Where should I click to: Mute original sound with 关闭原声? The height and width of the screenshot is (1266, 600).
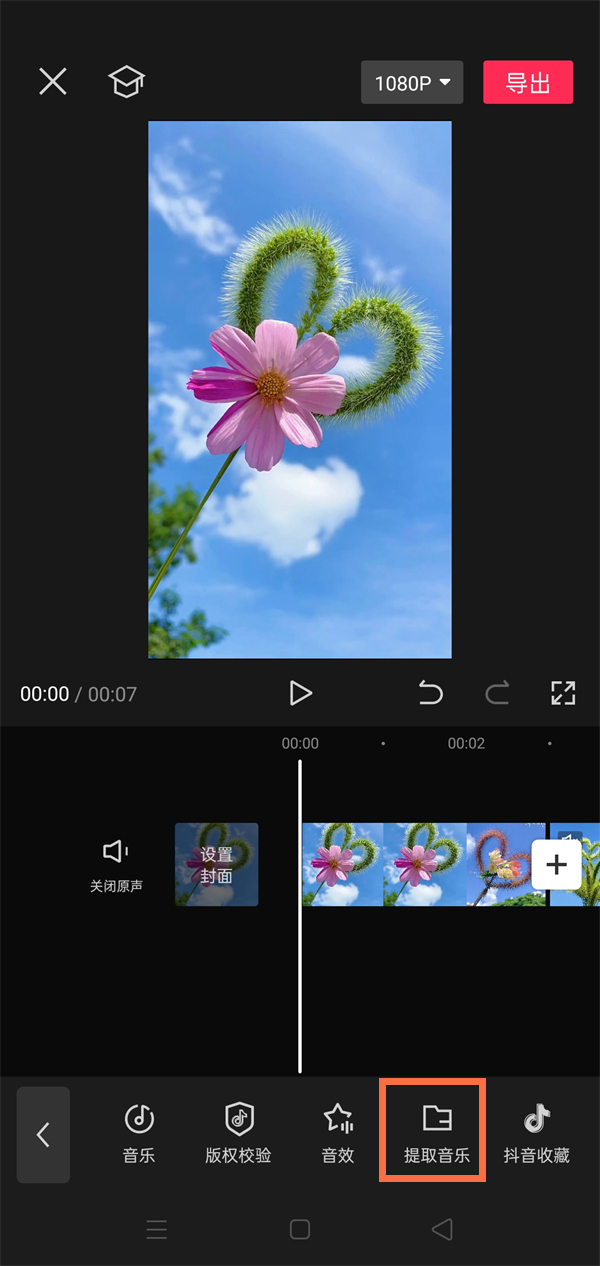coord(116,863)
